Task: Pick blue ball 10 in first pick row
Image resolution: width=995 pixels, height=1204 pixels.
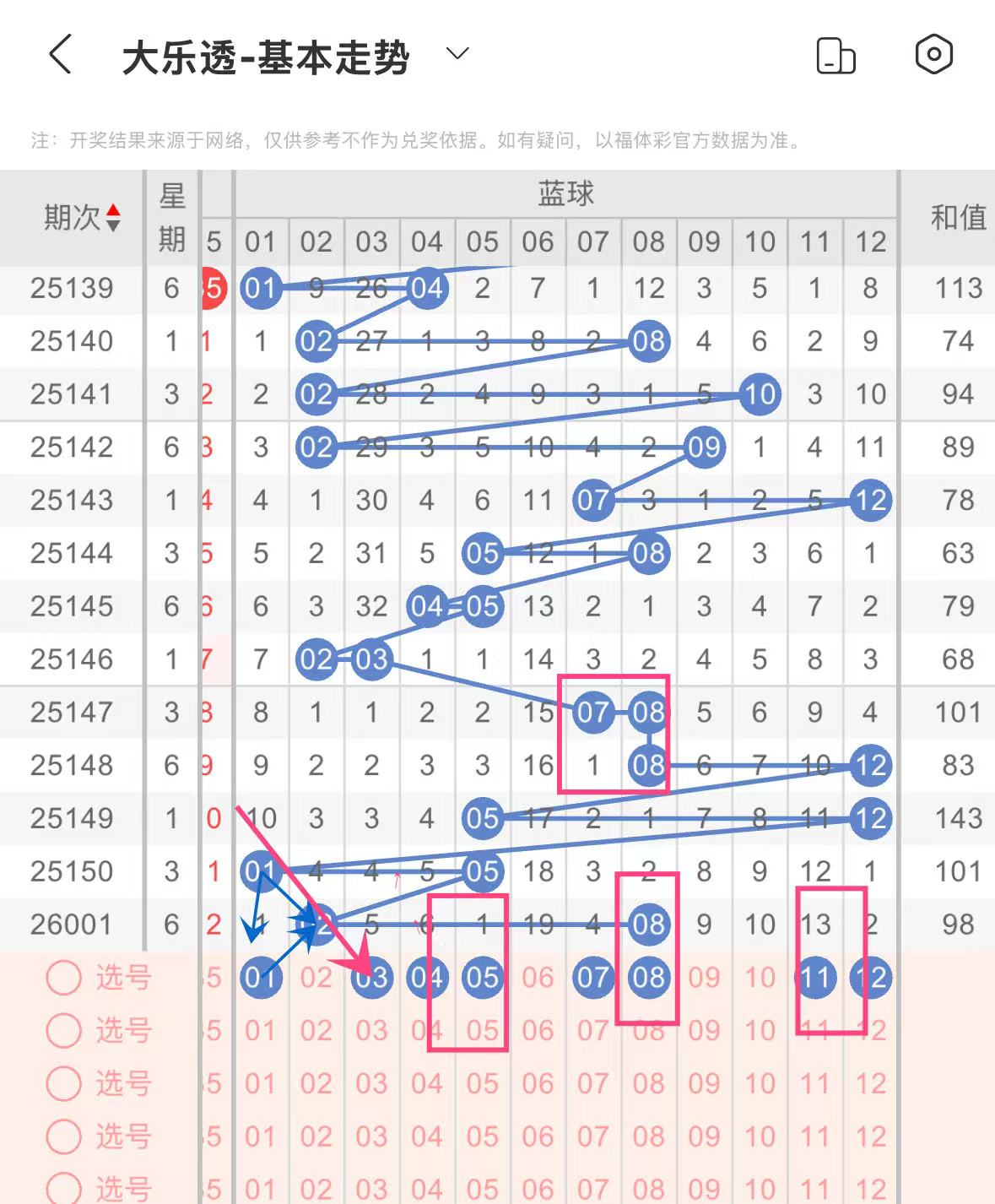Action: coord(760,978)
